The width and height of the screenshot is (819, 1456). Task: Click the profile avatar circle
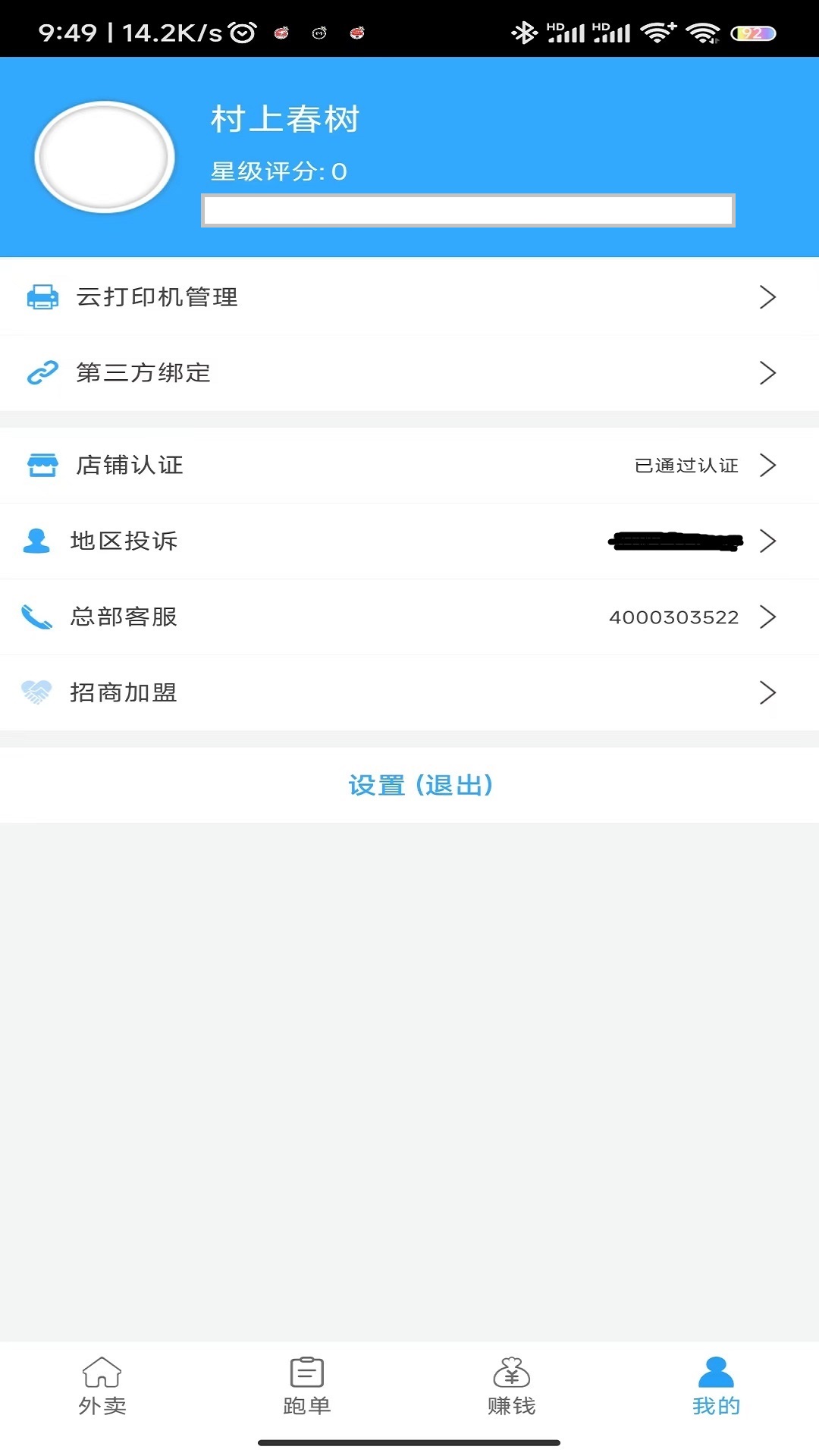coord(104,156)
